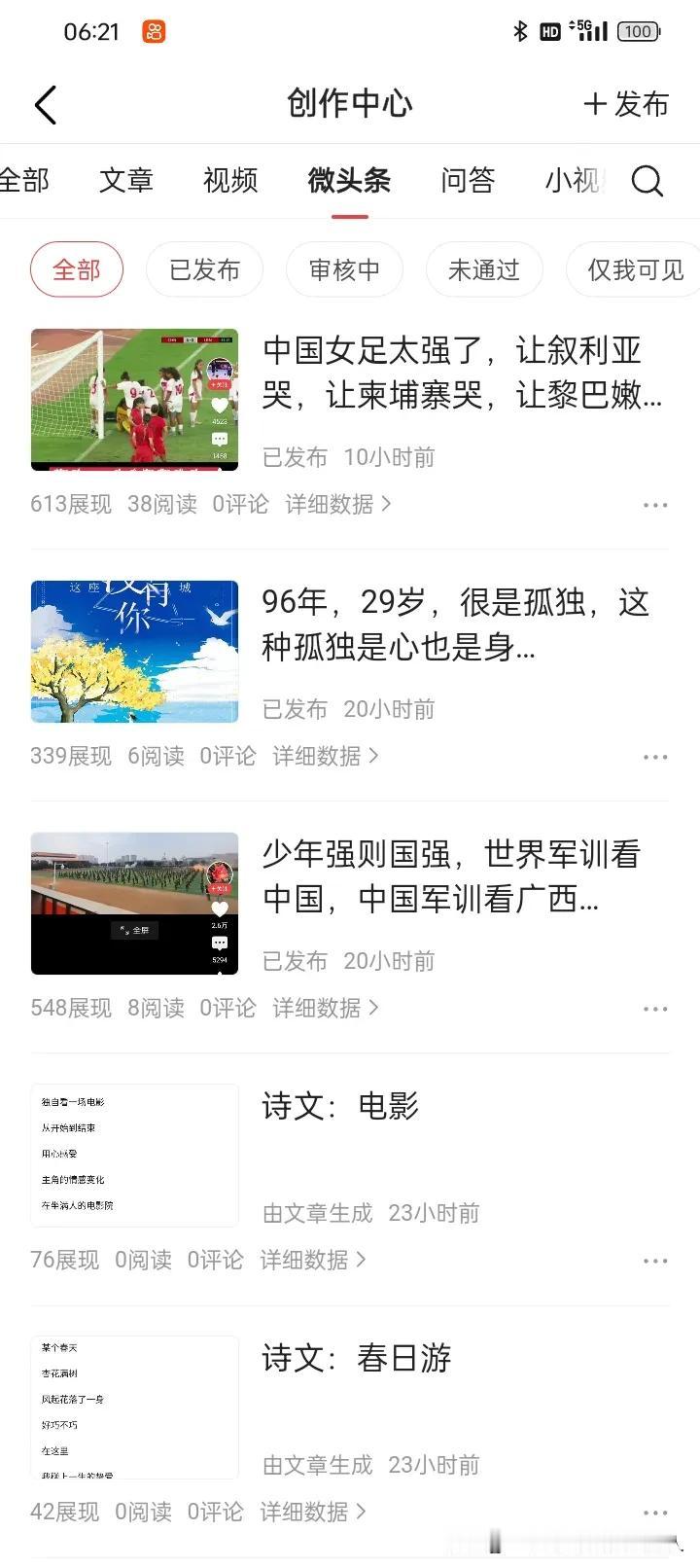Tap the 发布 publish button
Viewport: 700px width, 1568px height.
tap(626, 104)
